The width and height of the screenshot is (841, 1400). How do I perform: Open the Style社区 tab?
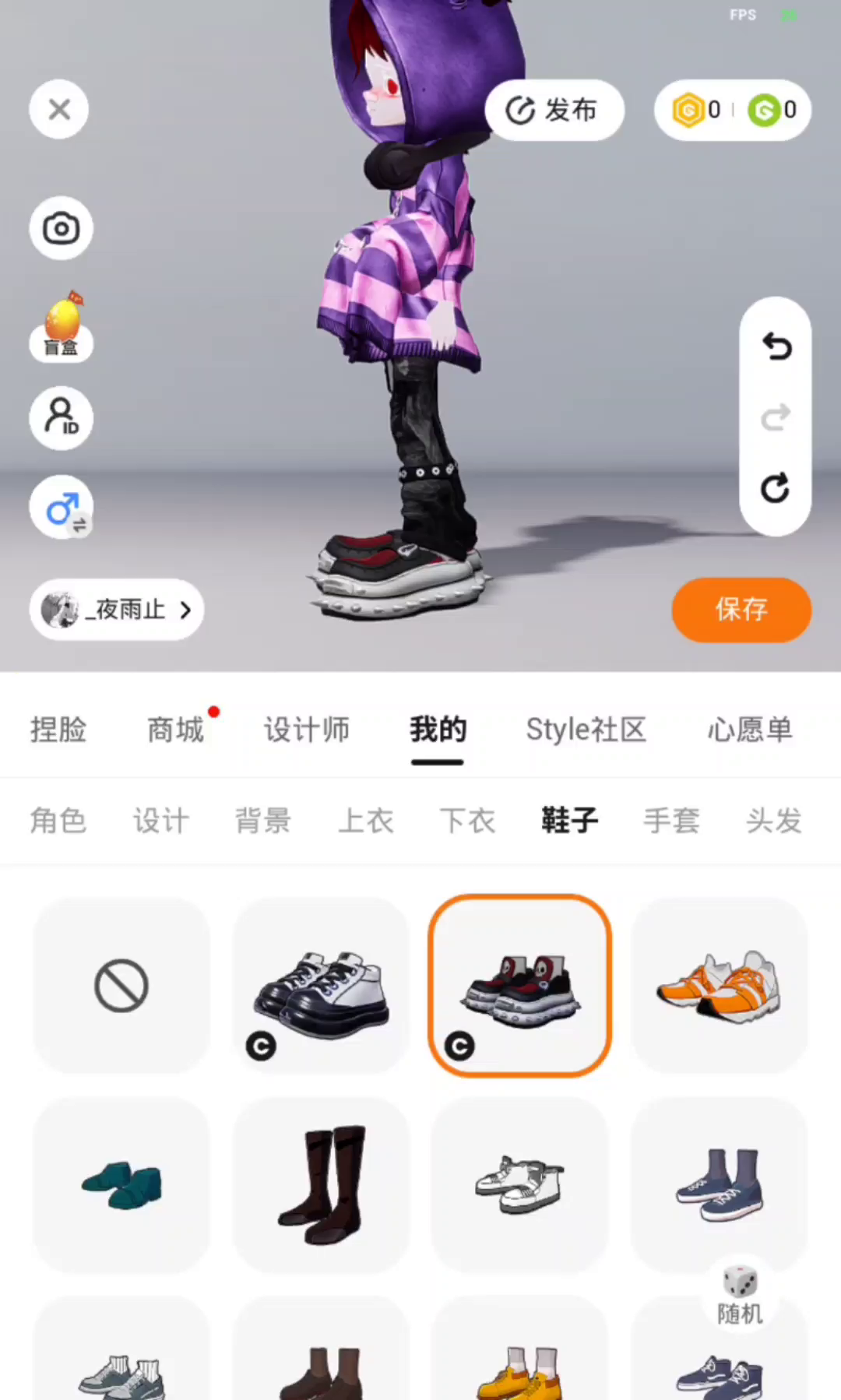pyautogui.click(x=586, y=730)
